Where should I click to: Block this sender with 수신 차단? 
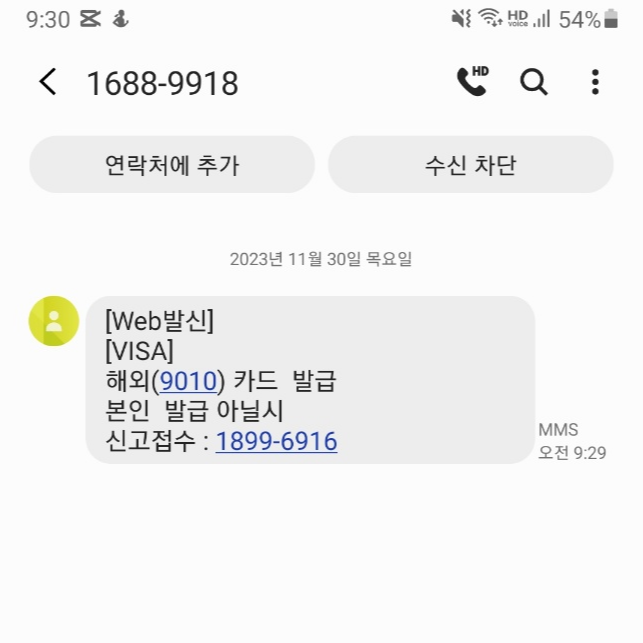click(x=470, y=164)
